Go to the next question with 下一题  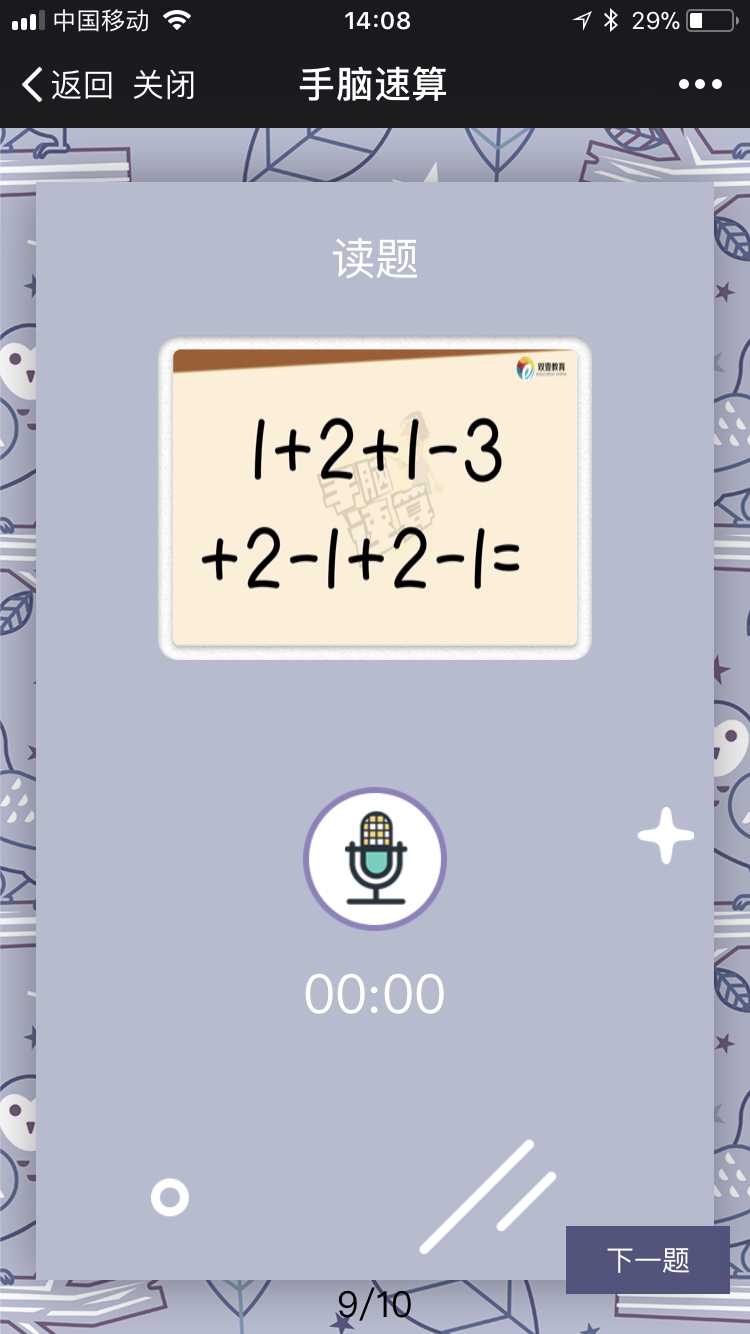tap(648, 1260)
